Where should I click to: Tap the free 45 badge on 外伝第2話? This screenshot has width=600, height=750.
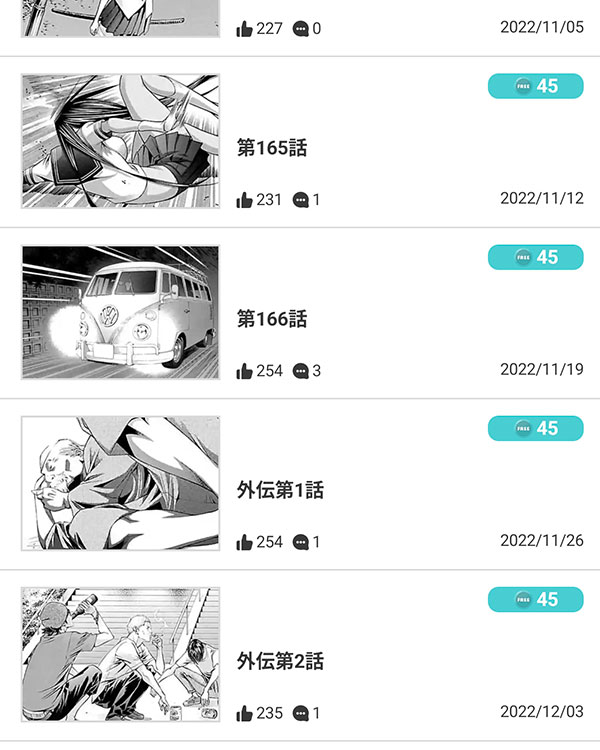pyautogui.click(x=535, y=599)
